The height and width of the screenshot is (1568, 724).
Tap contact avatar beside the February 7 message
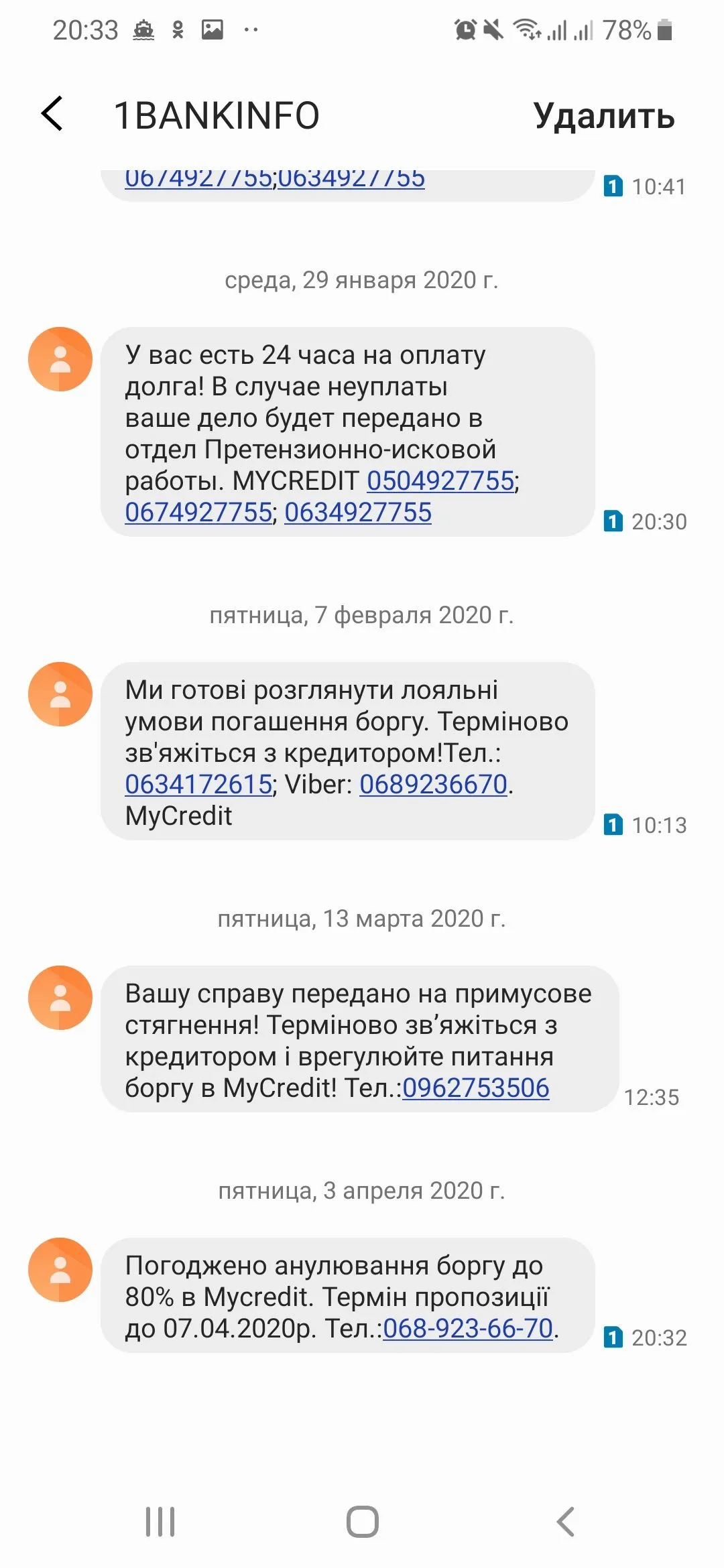click(60, 694)
